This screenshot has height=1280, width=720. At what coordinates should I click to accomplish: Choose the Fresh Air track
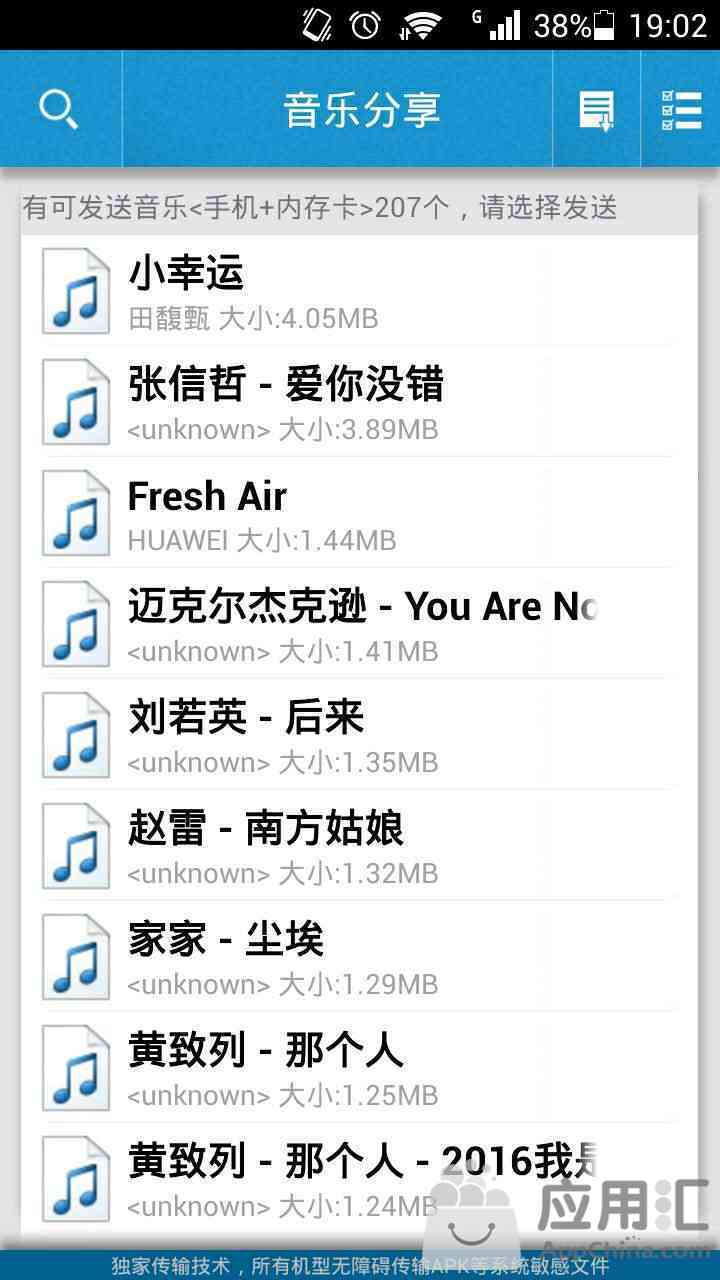(360, 513)
